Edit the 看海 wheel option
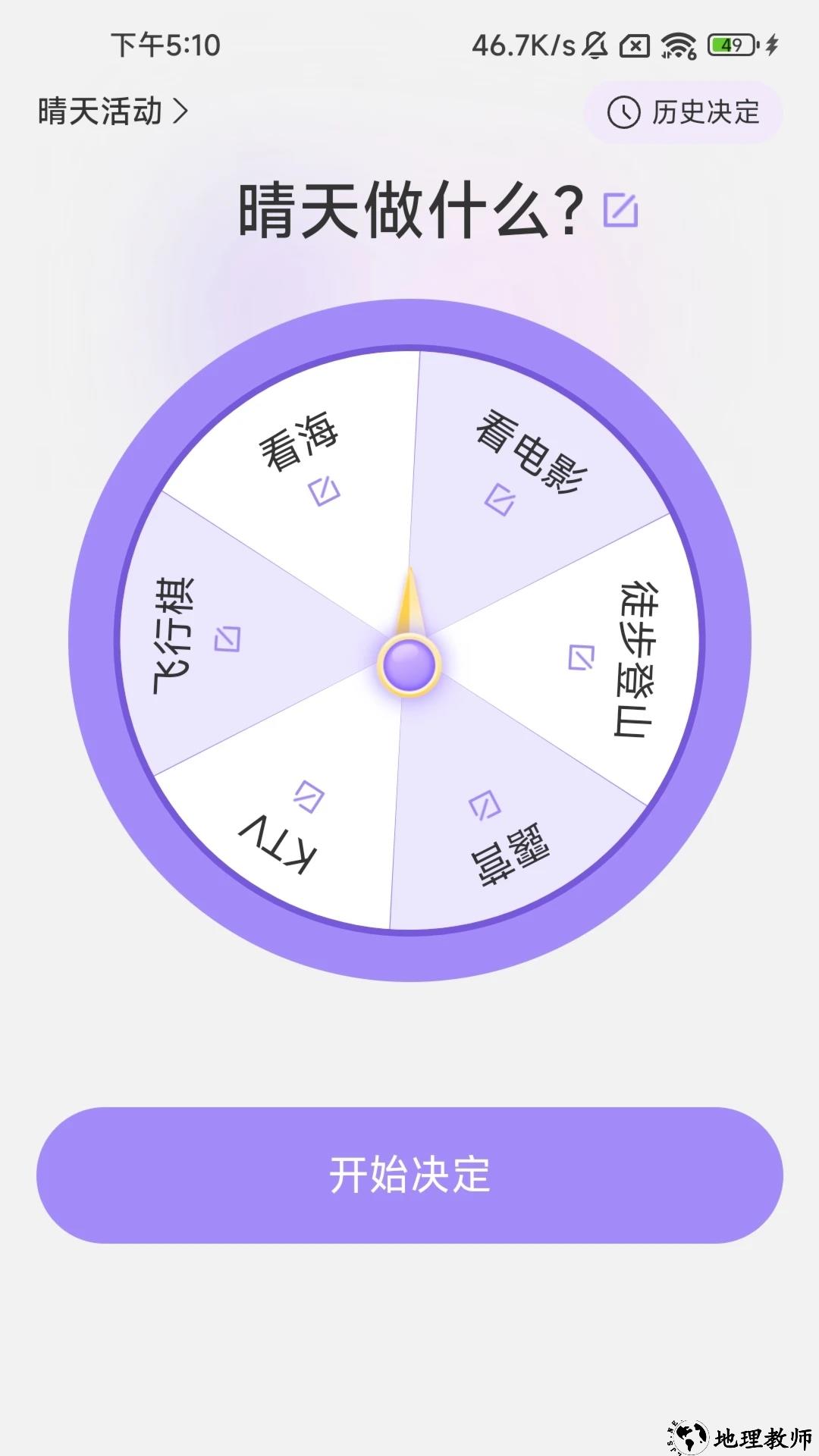Screen dimensions: 819x1456 pos(325,491)
